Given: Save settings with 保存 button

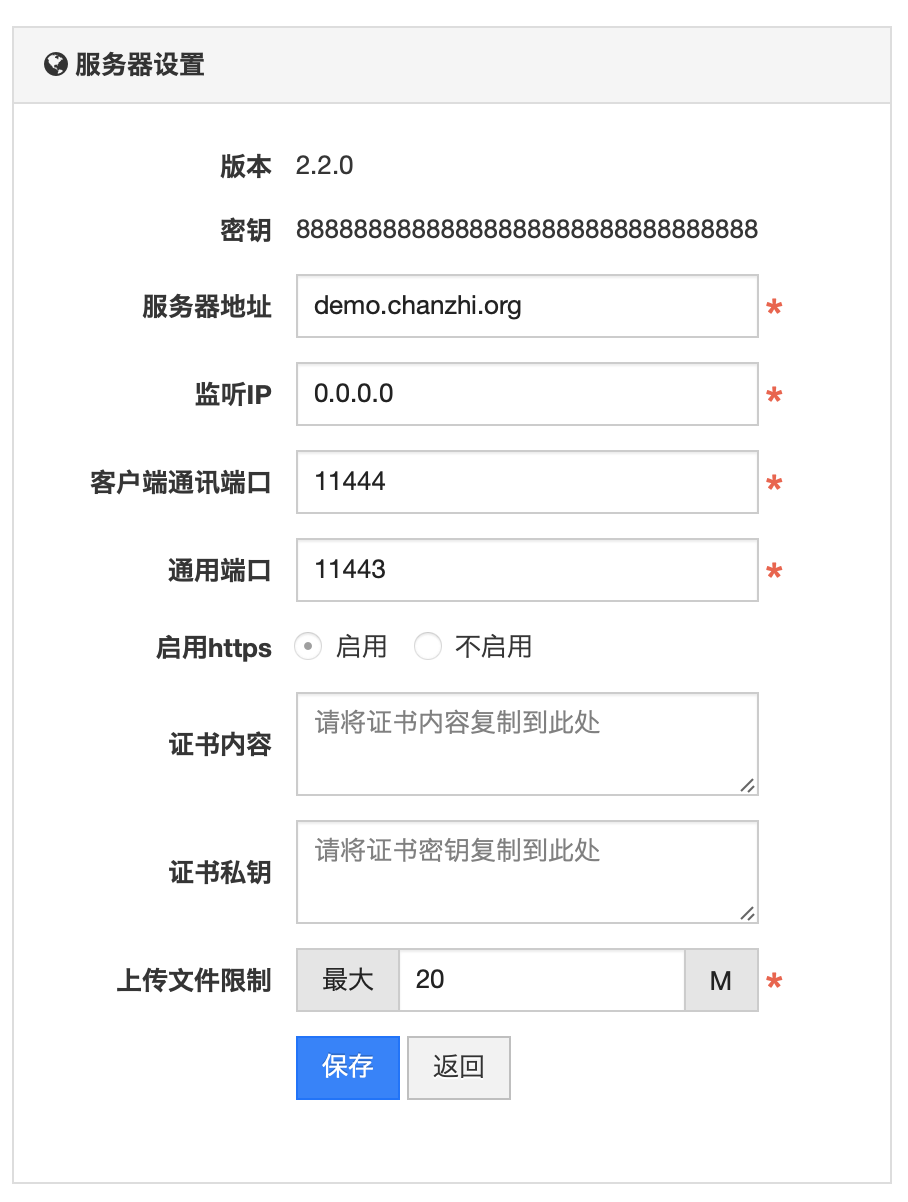Looking at the screenshot, I should (x=348, y=1067).
